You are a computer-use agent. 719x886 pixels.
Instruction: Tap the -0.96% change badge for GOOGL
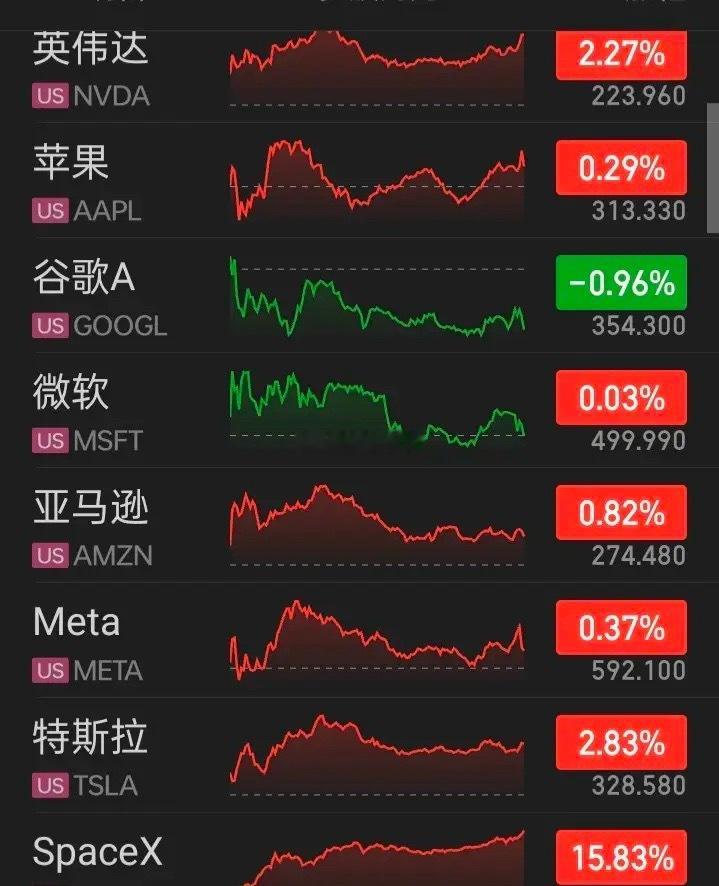point(621,283)
